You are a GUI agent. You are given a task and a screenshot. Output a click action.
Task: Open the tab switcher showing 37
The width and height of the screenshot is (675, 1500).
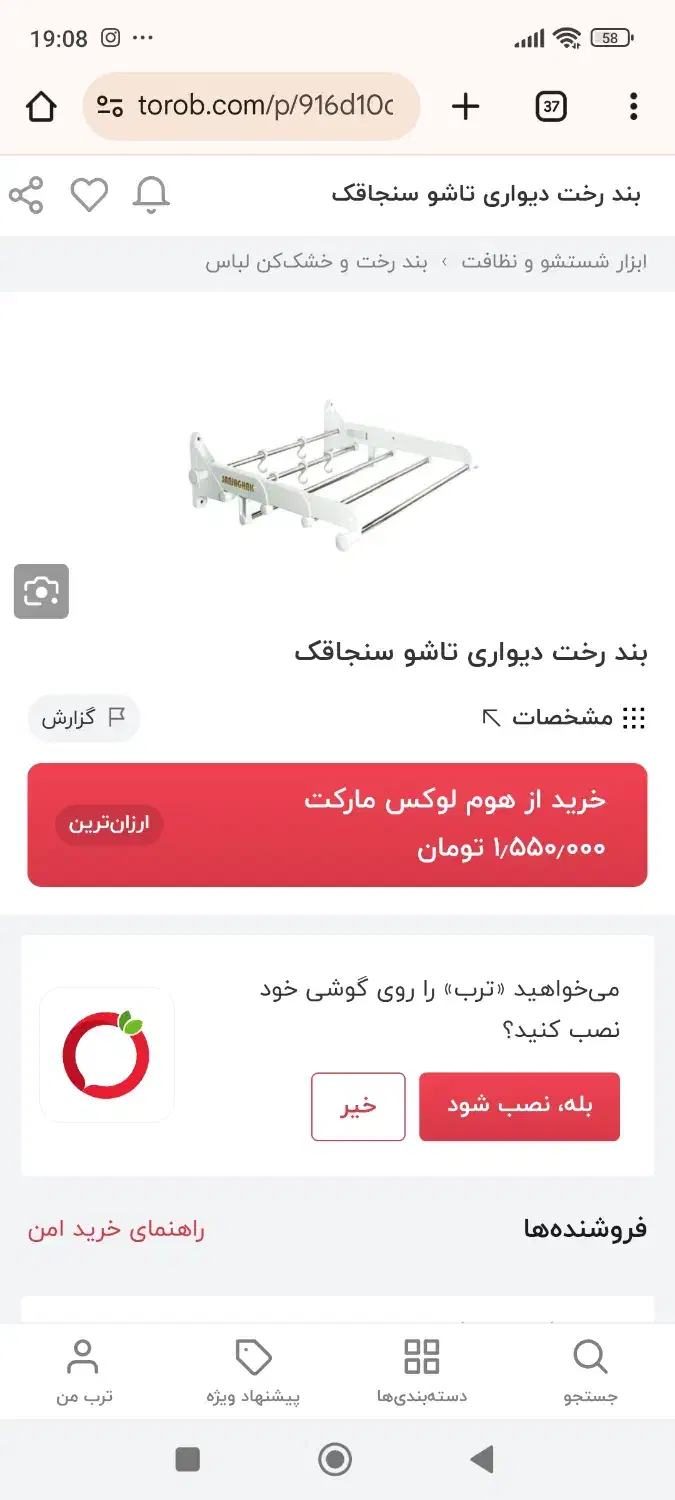[551, 106]
